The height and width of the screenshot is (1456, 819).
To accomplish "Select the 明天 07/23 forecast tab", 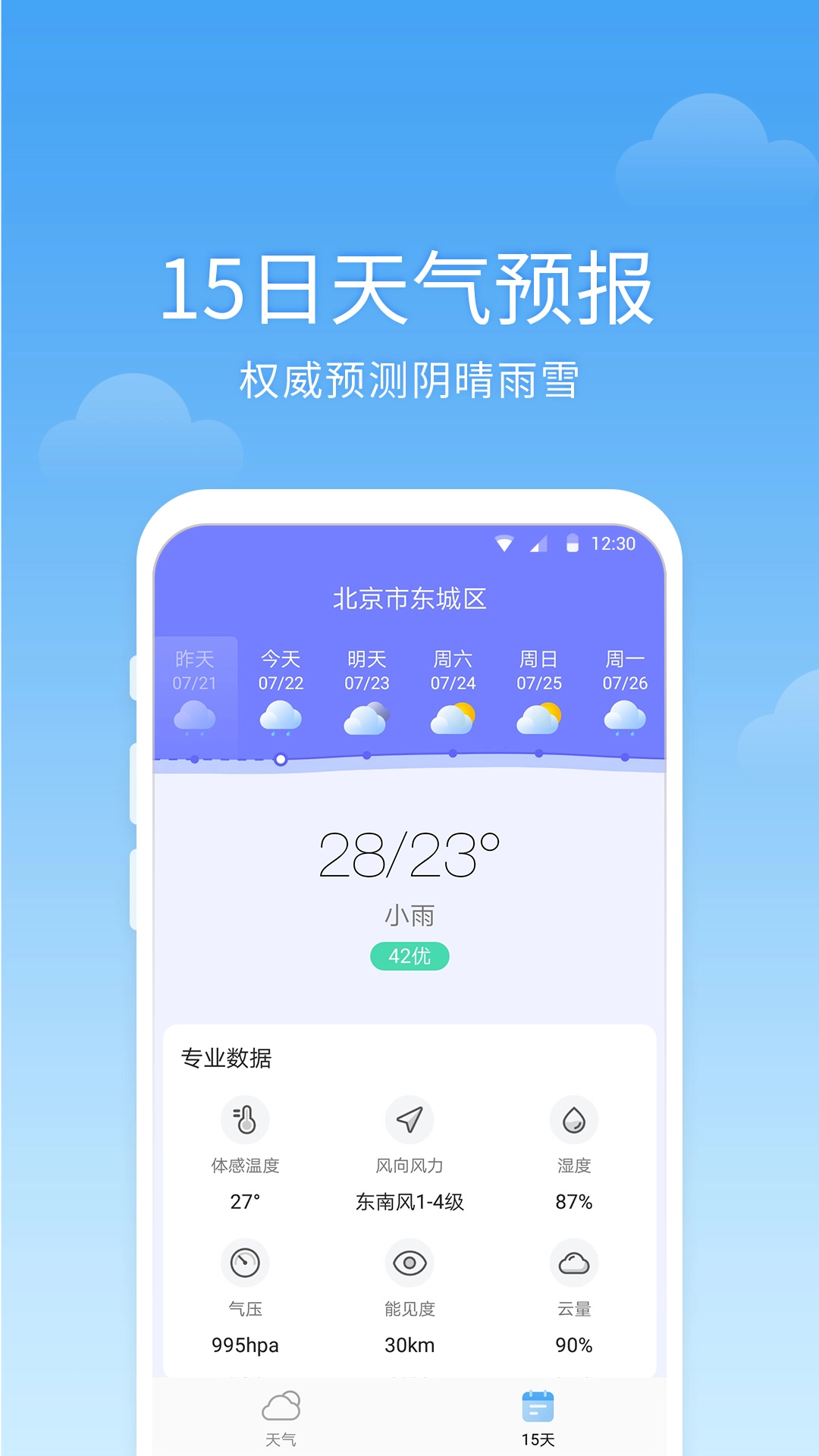I will [366, 671].
